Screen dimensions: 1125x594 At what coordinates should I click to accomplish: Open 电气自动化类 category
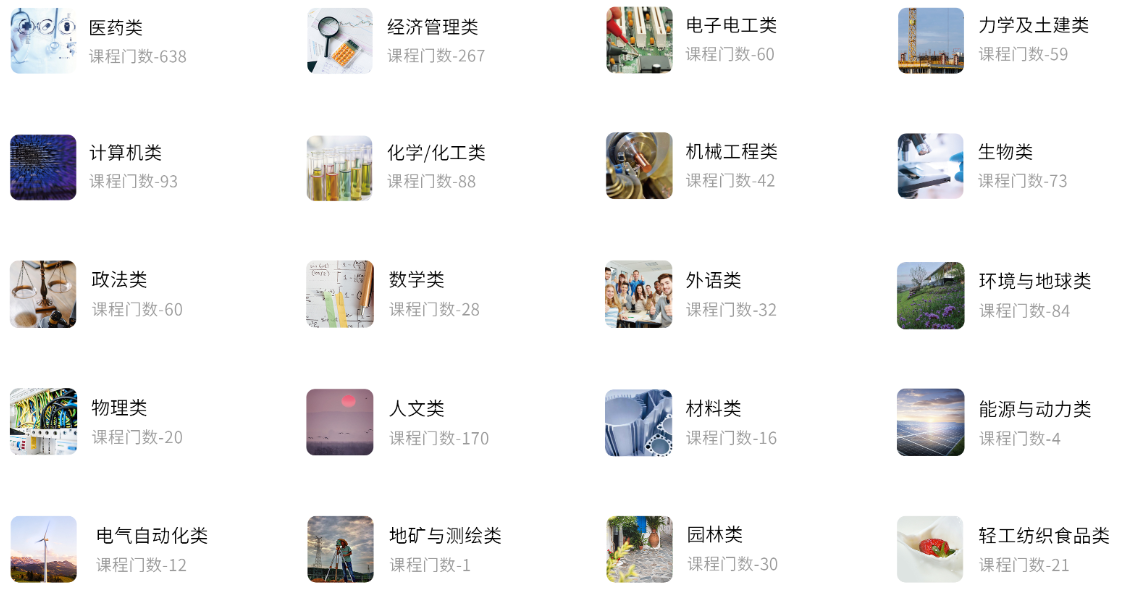pos(152,536)
